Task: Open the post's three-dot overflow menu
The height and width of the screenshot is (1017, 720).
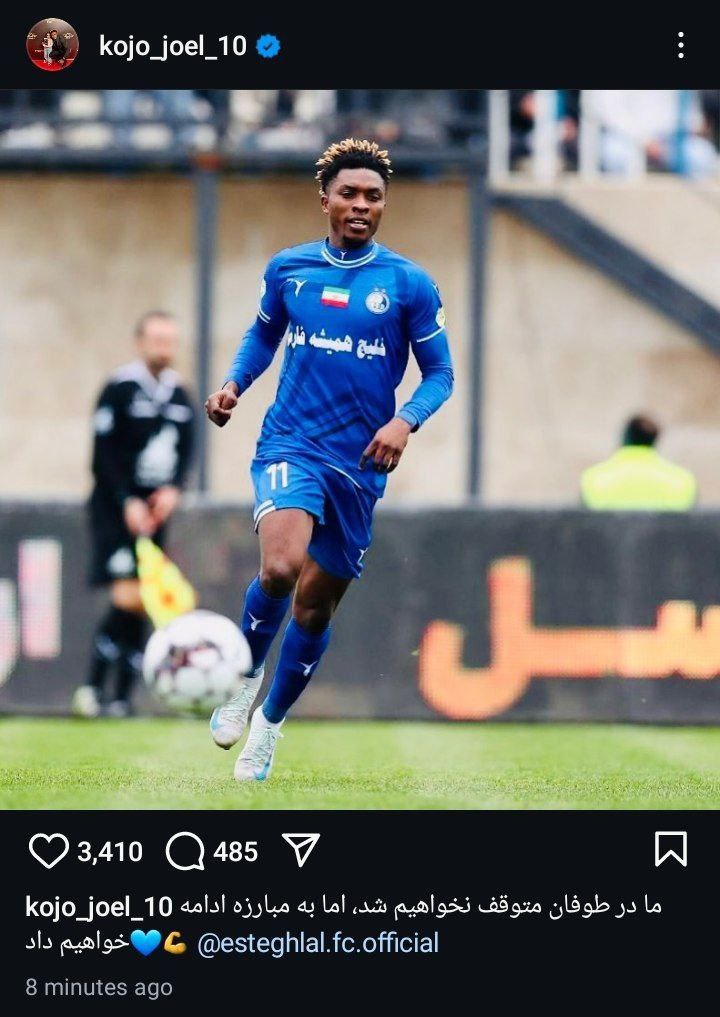Action: coord(680,45)
